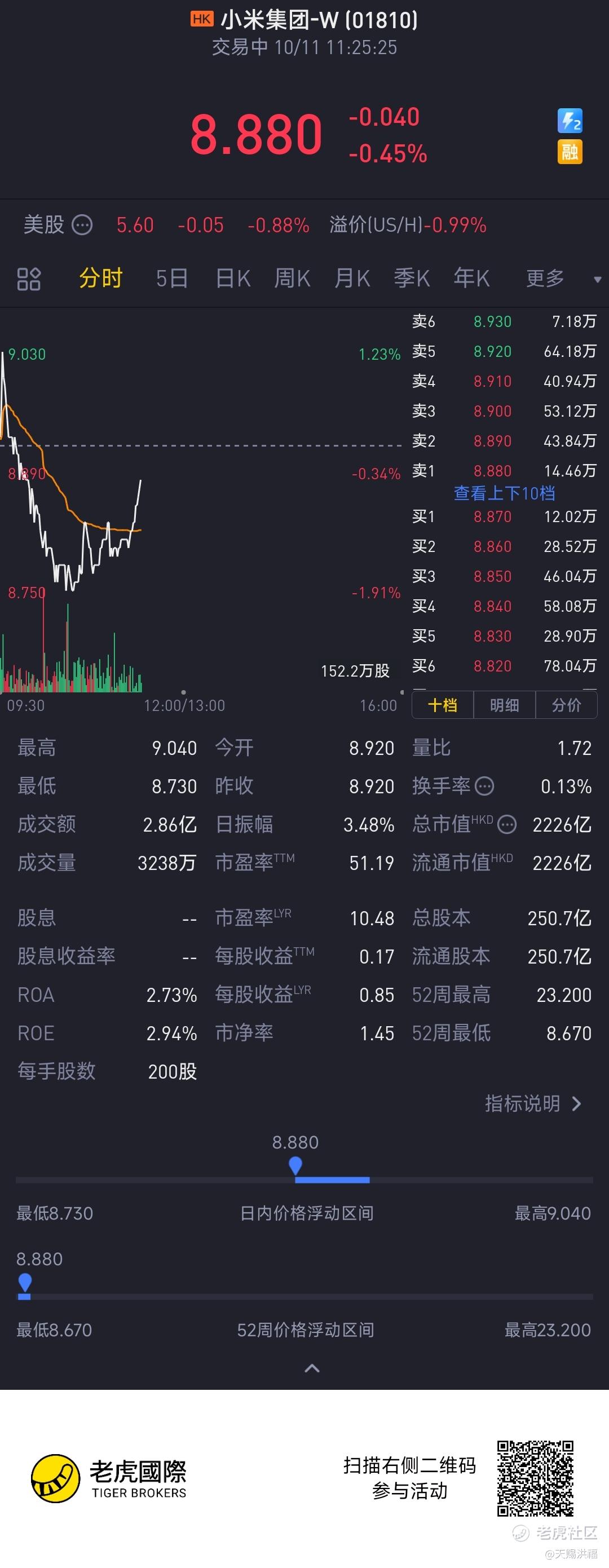The image size is (609, 1568).
Task: Tap the 查看上下10档 link
Action: [x=504, y=493]
